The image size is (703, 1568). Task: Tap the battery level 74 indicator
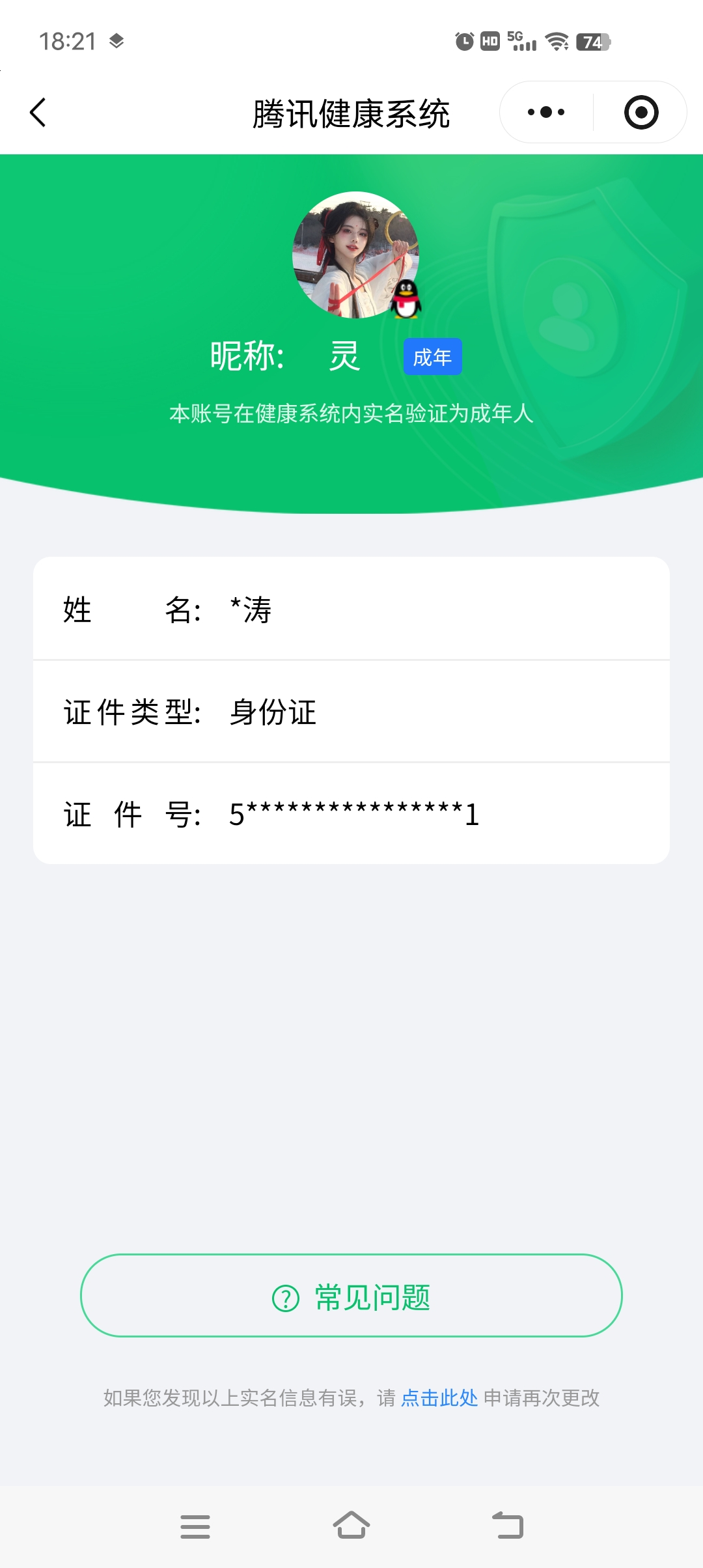click(591, 40)
